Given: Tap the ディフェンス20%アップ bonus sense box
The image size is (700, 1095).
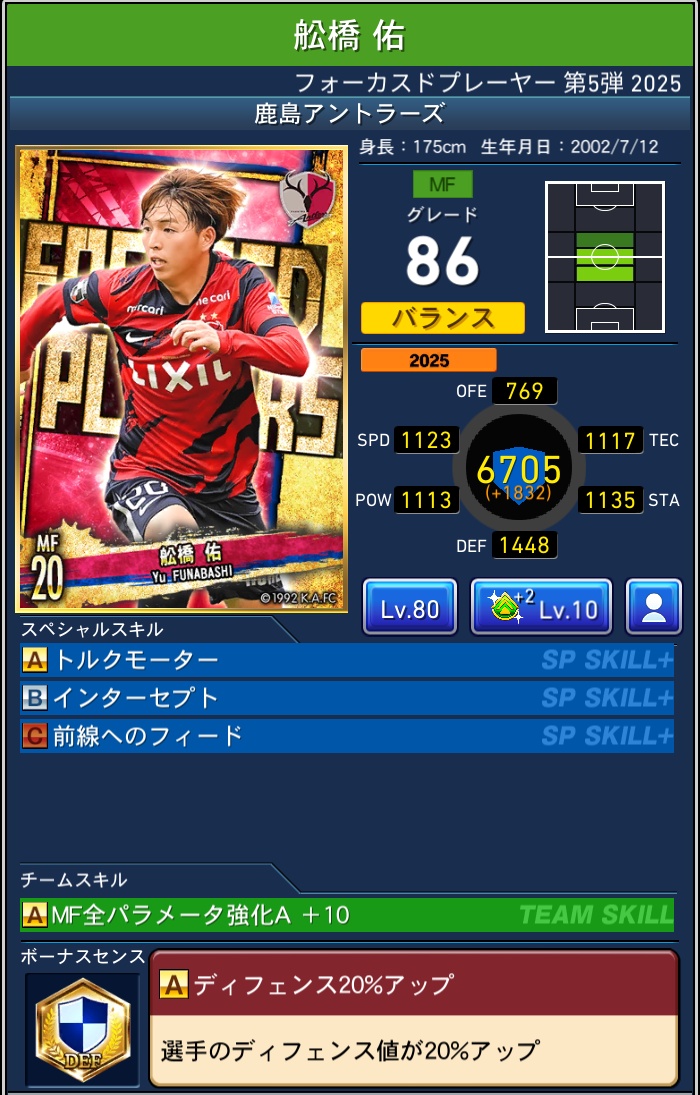Looking at the screenshot, I should tap(413, 1017).
